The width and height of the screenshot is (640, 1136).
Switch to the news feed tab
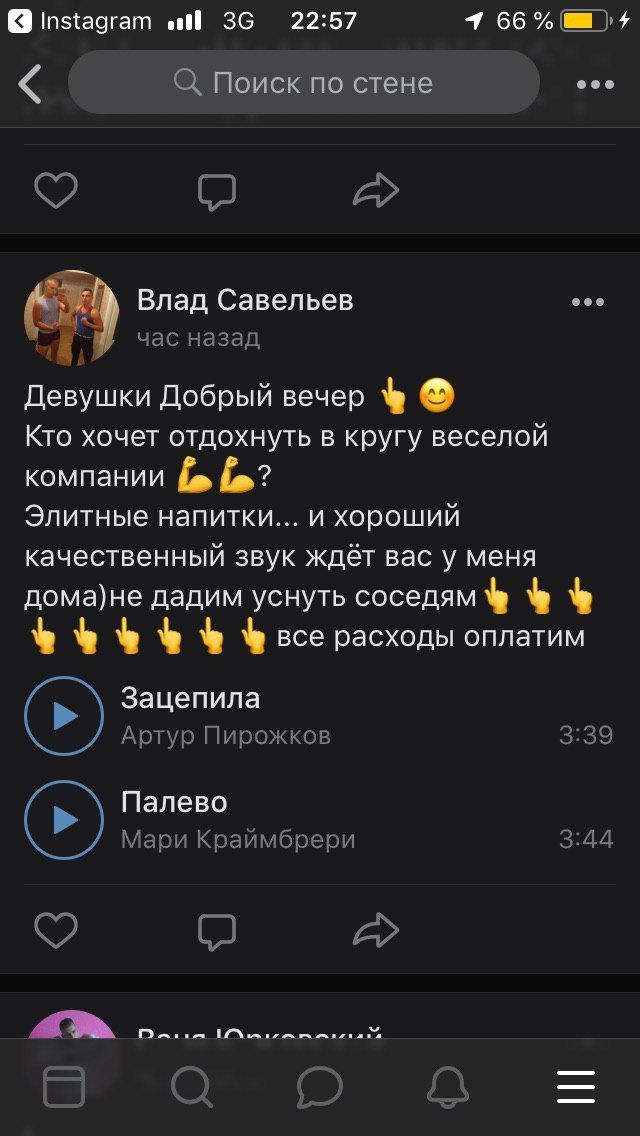tap(64, 1087)
